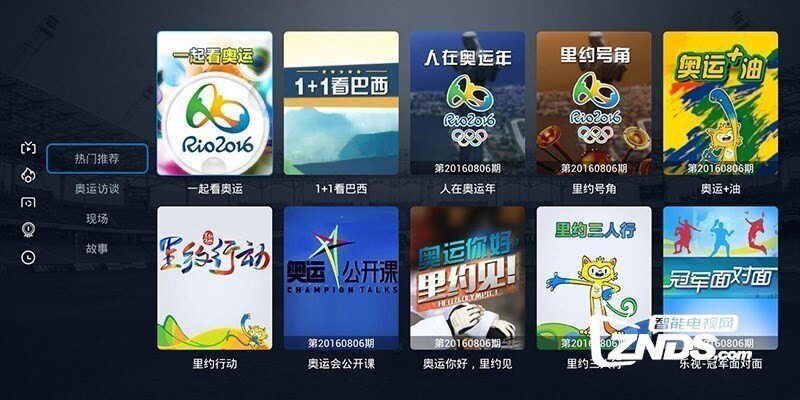Viewport: 800px width, 400px height.
Task: Open the 故事 category
Action: pyautogui.click(x=97, y=249)
